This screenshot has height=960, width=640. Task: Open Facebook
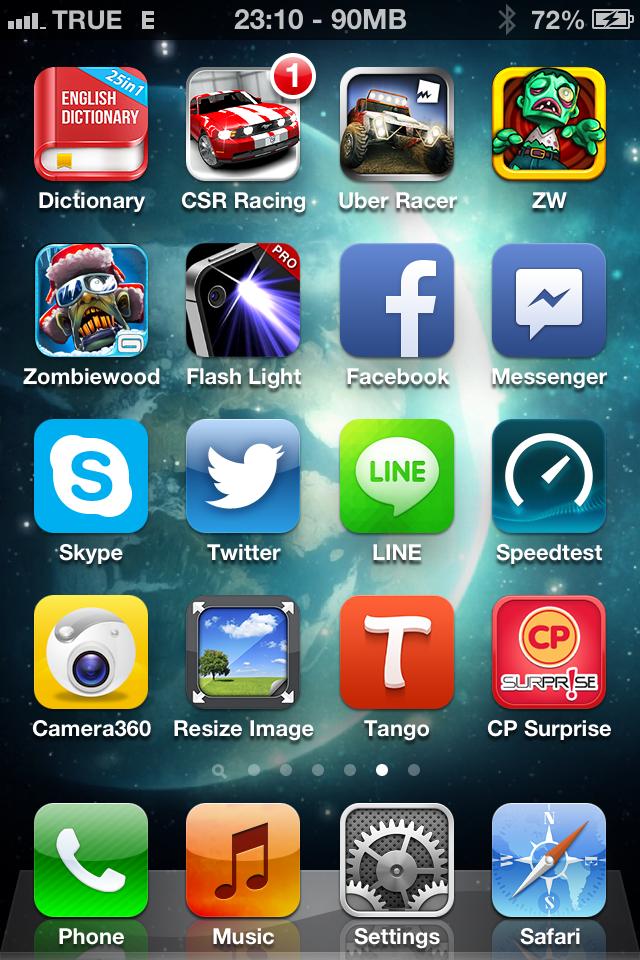[x=396, y=300]
